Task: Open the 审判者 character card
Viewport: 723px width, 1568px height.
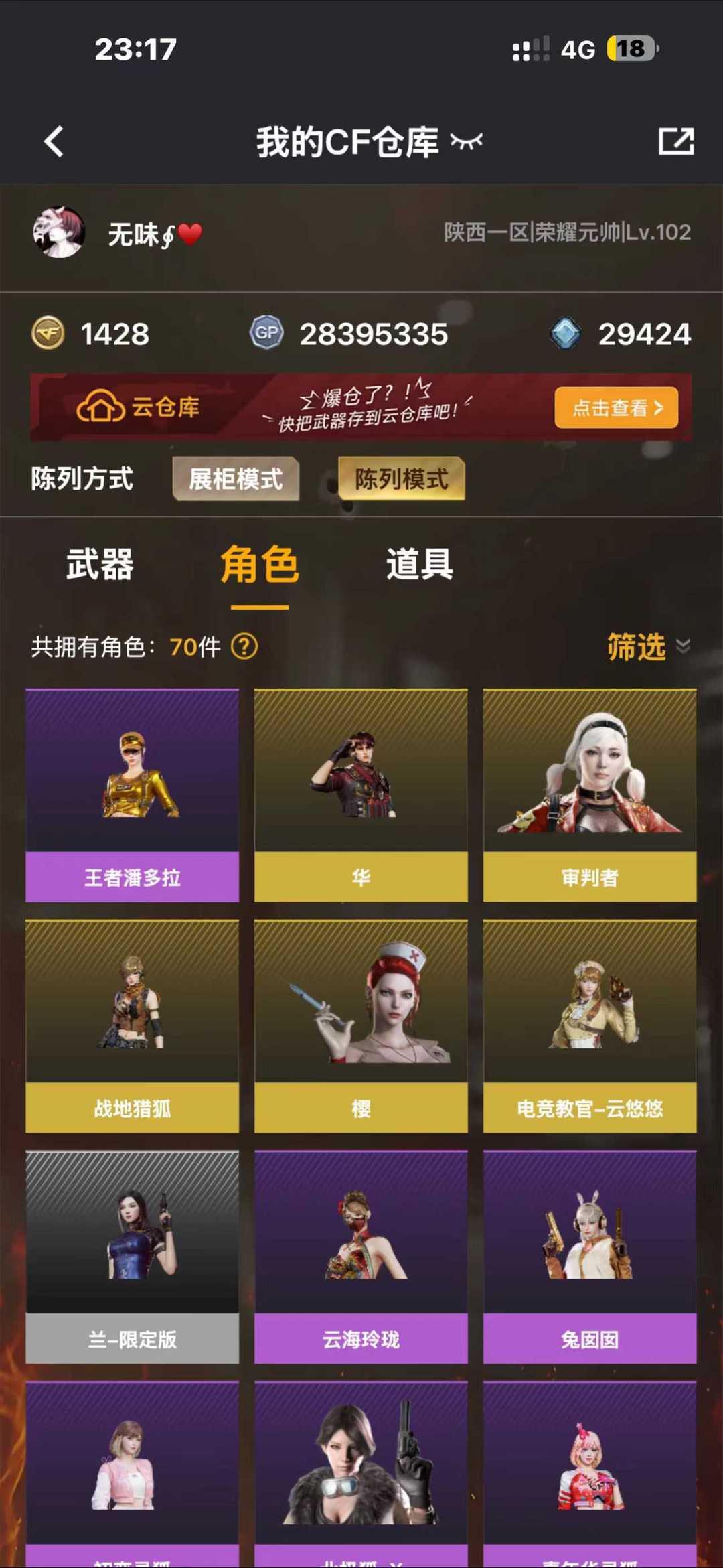Action: (590, 795)
